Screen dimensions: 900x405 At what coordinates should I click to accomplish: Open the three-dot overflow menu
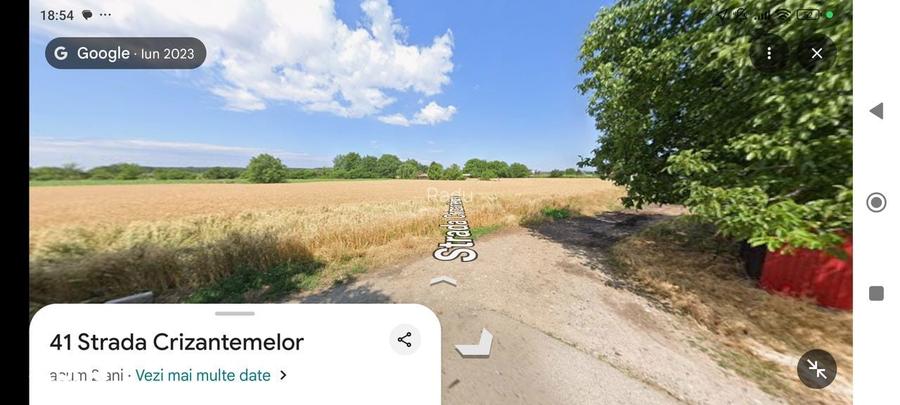[x=768, y=53]
